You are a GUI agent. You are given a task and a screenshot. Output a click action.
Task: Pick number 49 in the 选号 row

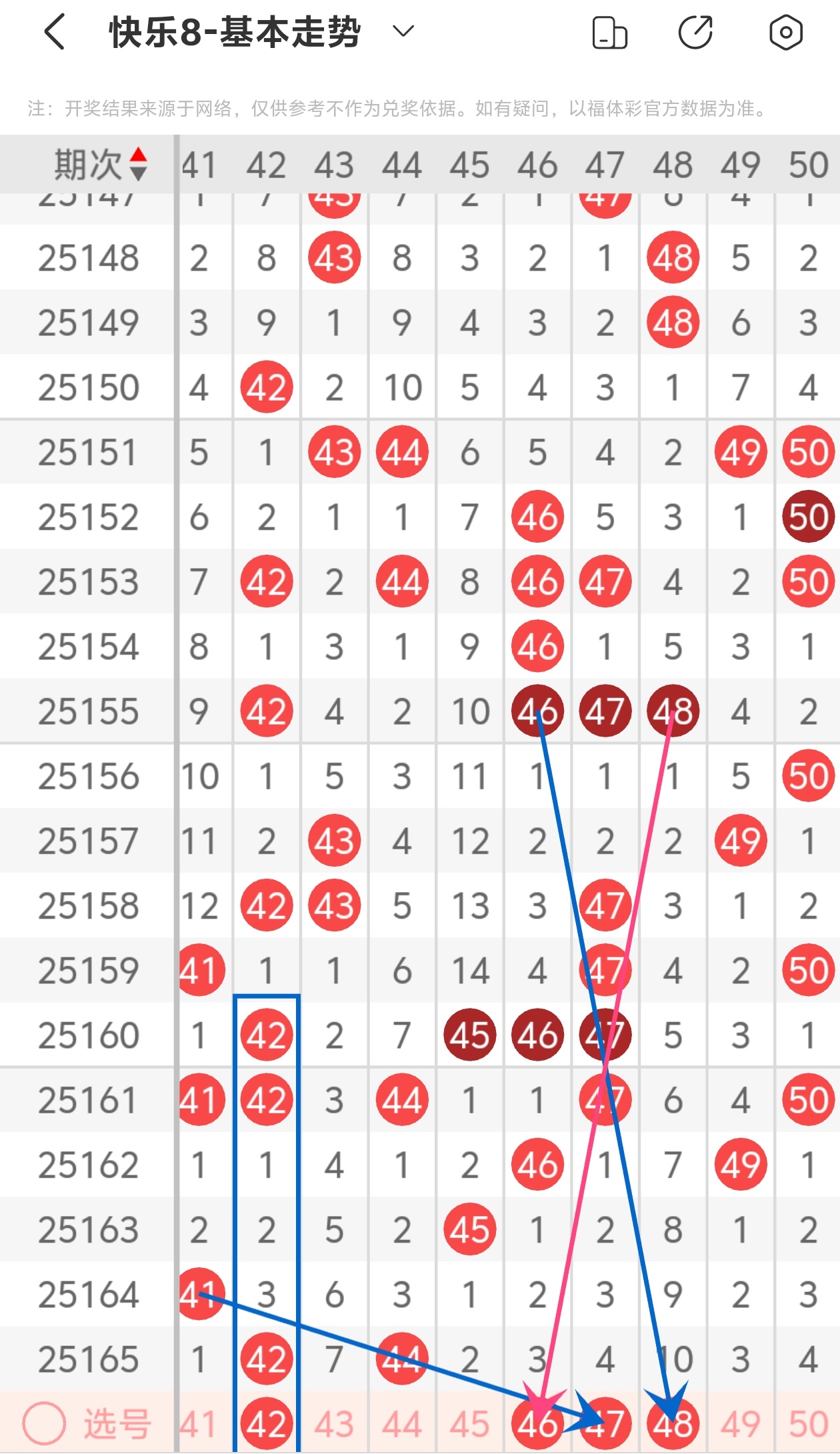741,1424
